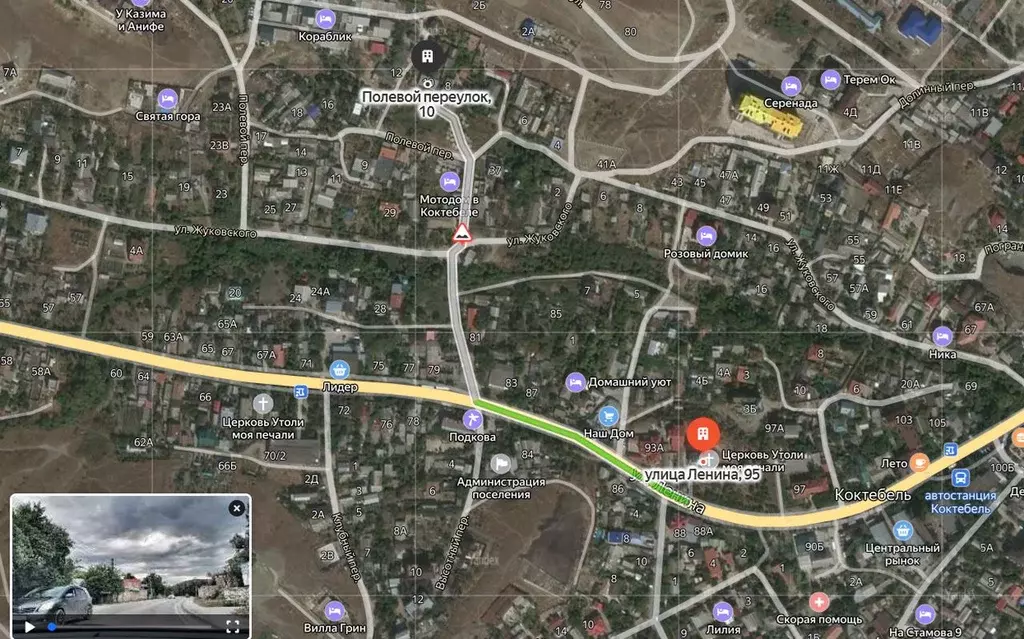Open the улица Ленина, 95 red marker
The image size is (1024, 639).
click(x=701, y=434)
